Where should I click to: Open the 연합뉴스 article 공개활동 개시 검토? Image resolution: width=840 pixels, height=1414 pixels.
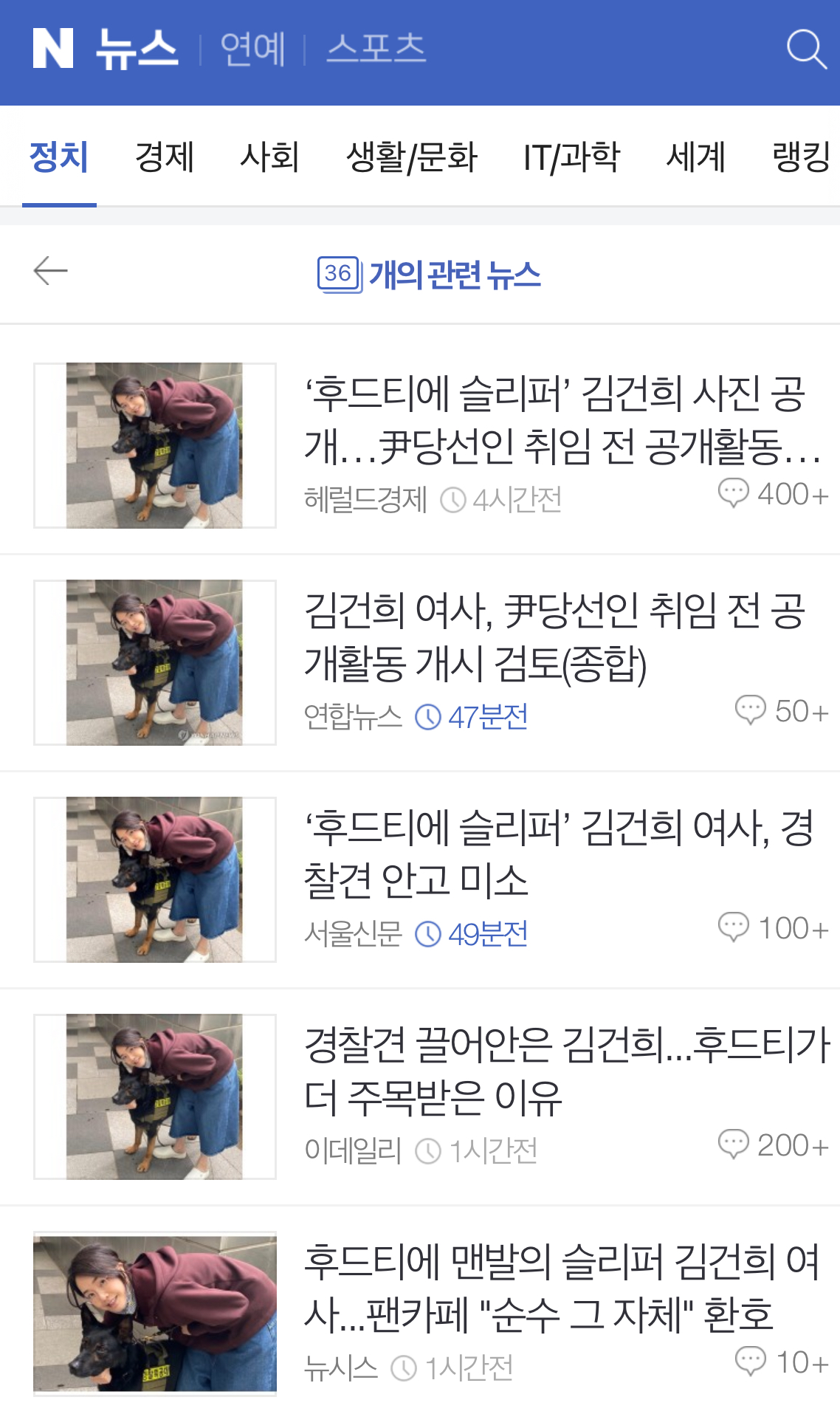pyautogui.click(x=554, y=637)
